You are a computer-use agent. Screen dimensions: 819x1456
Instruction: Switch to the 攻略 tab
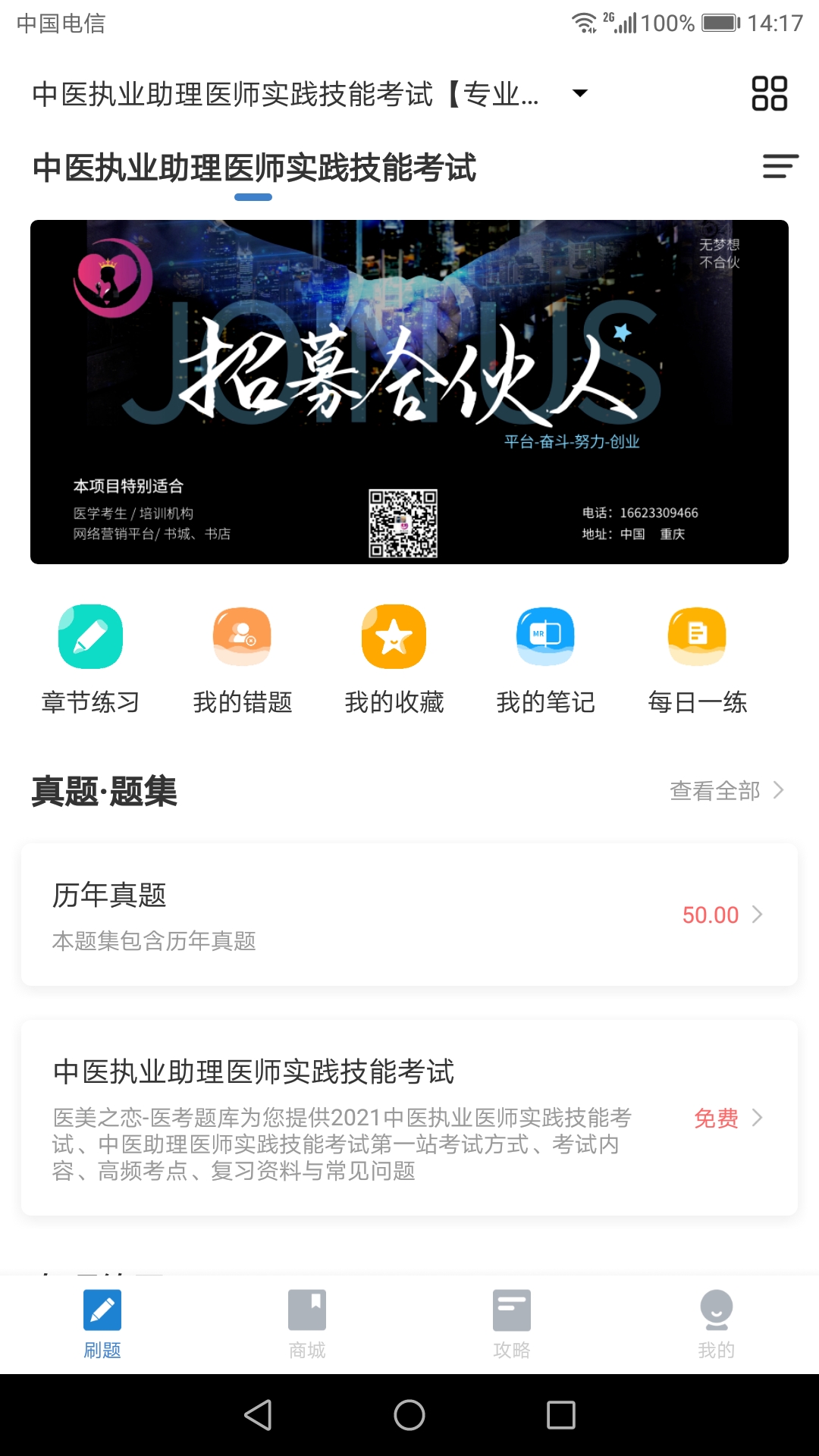[512, 1325]
